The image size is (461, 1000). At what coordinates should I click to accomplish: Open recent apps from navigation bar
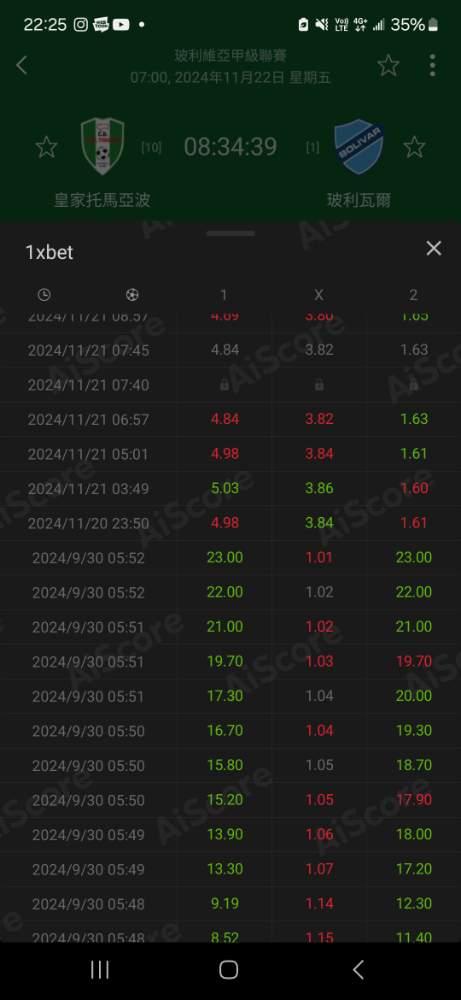[99, 970]
